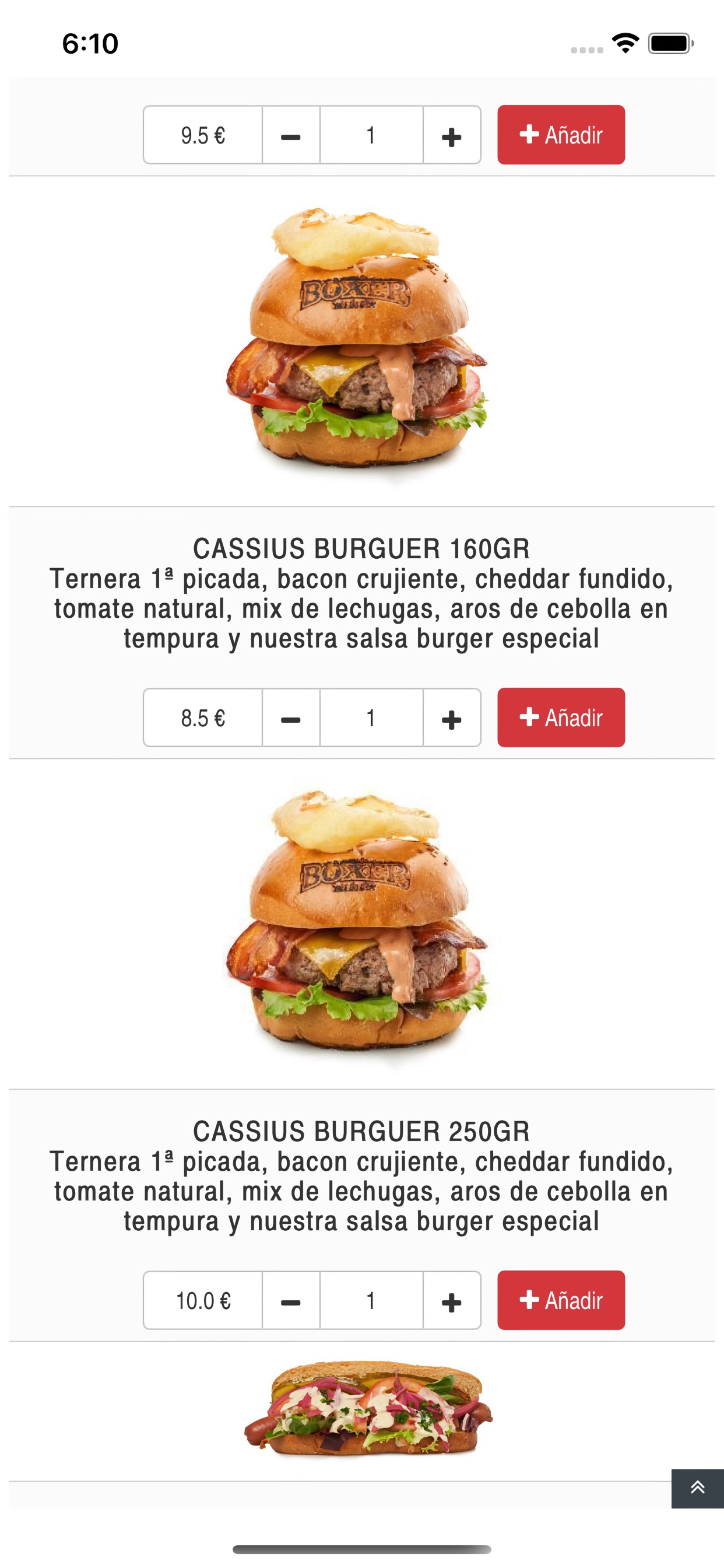The height and width of the screenshot is (1568, 724).
Task: Increase quantity of the 9.5 € item
Action: pos(451,135)
